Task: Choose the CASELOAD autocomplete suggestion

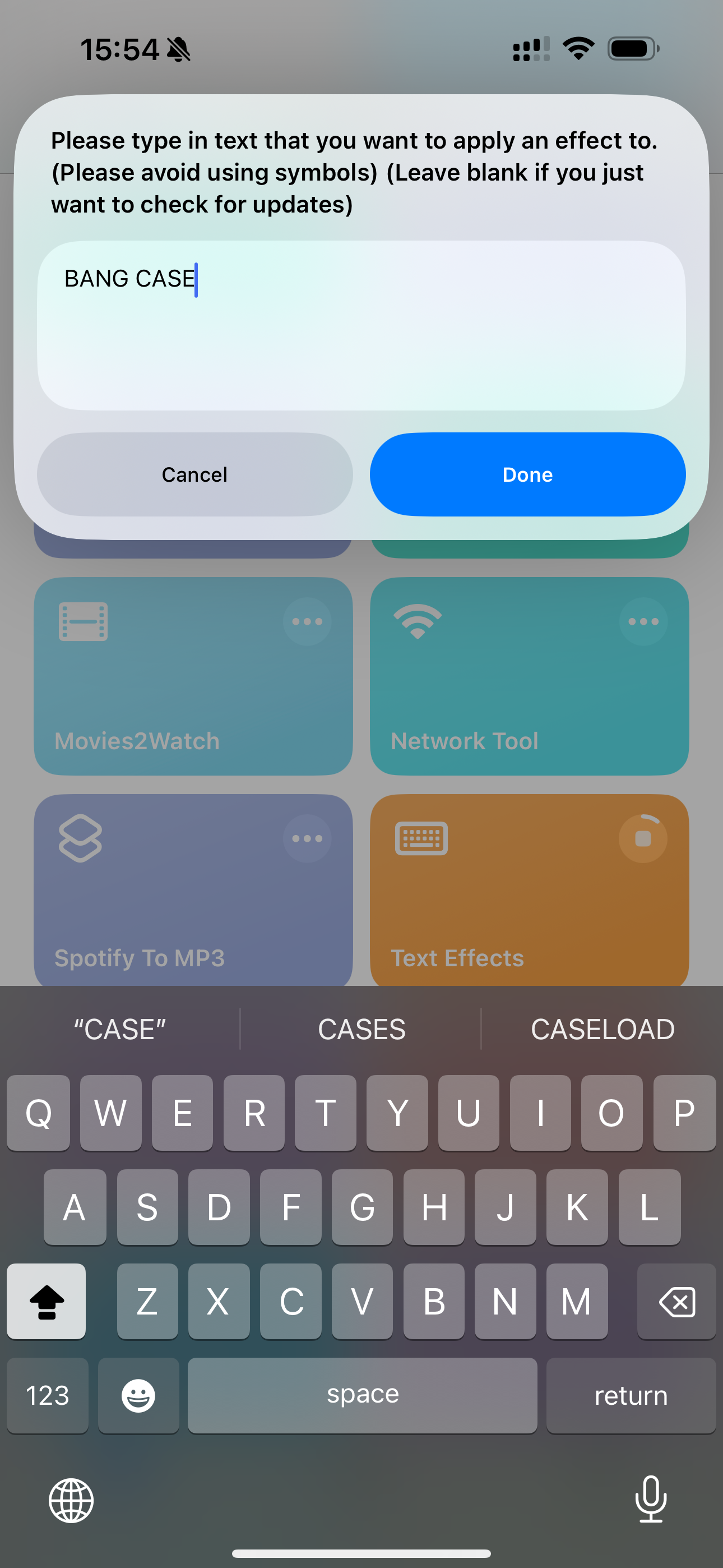Action: coord(602,1029)
